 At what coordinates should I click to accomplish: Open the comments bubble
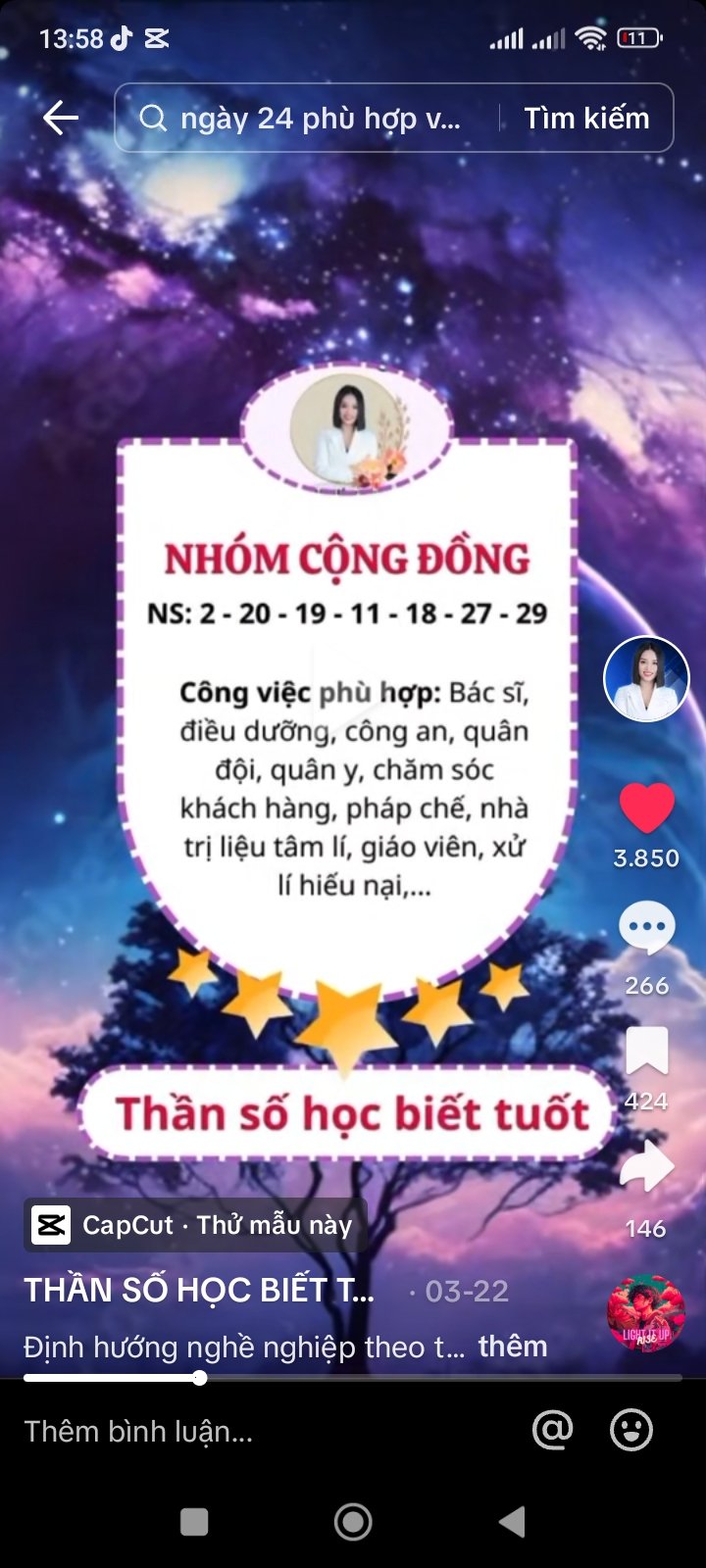click(646, 928)
